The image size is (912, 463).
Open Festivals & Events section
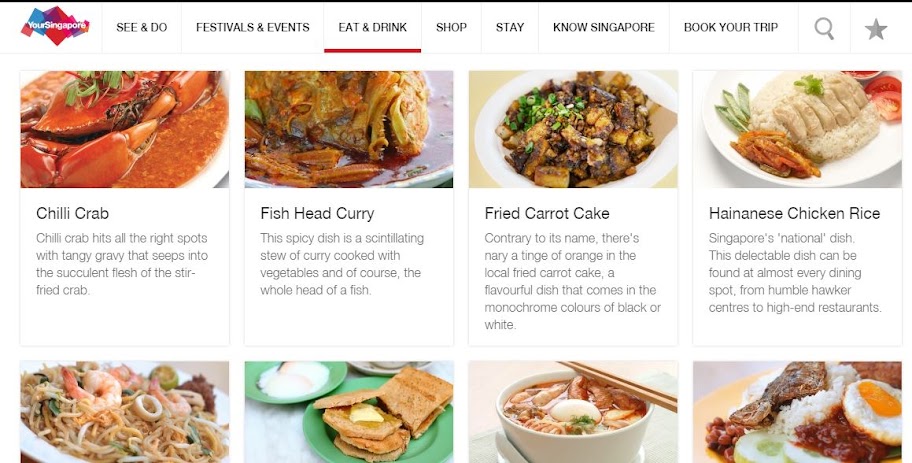(x=253, y=27)
